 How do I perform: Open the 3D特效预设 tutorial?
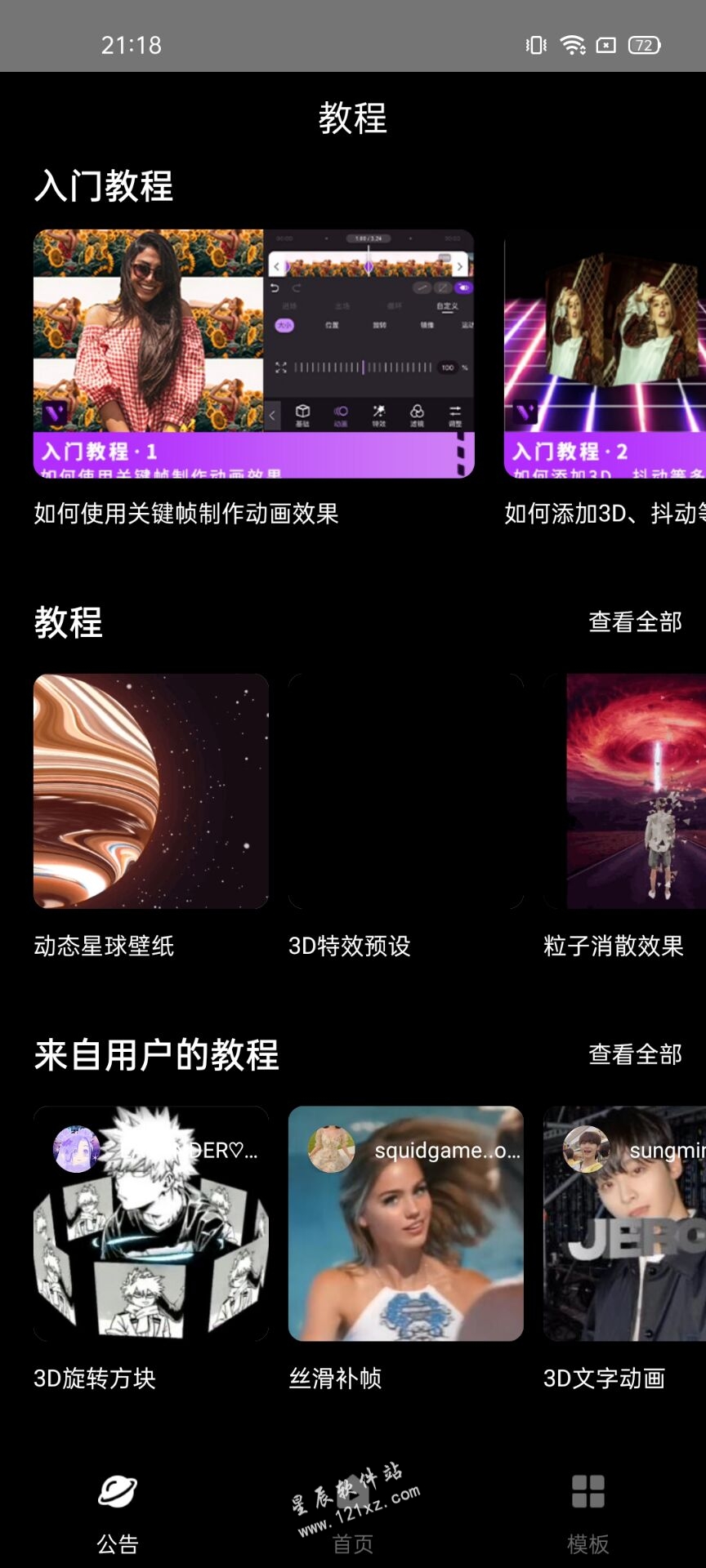[x=406, y=791]
